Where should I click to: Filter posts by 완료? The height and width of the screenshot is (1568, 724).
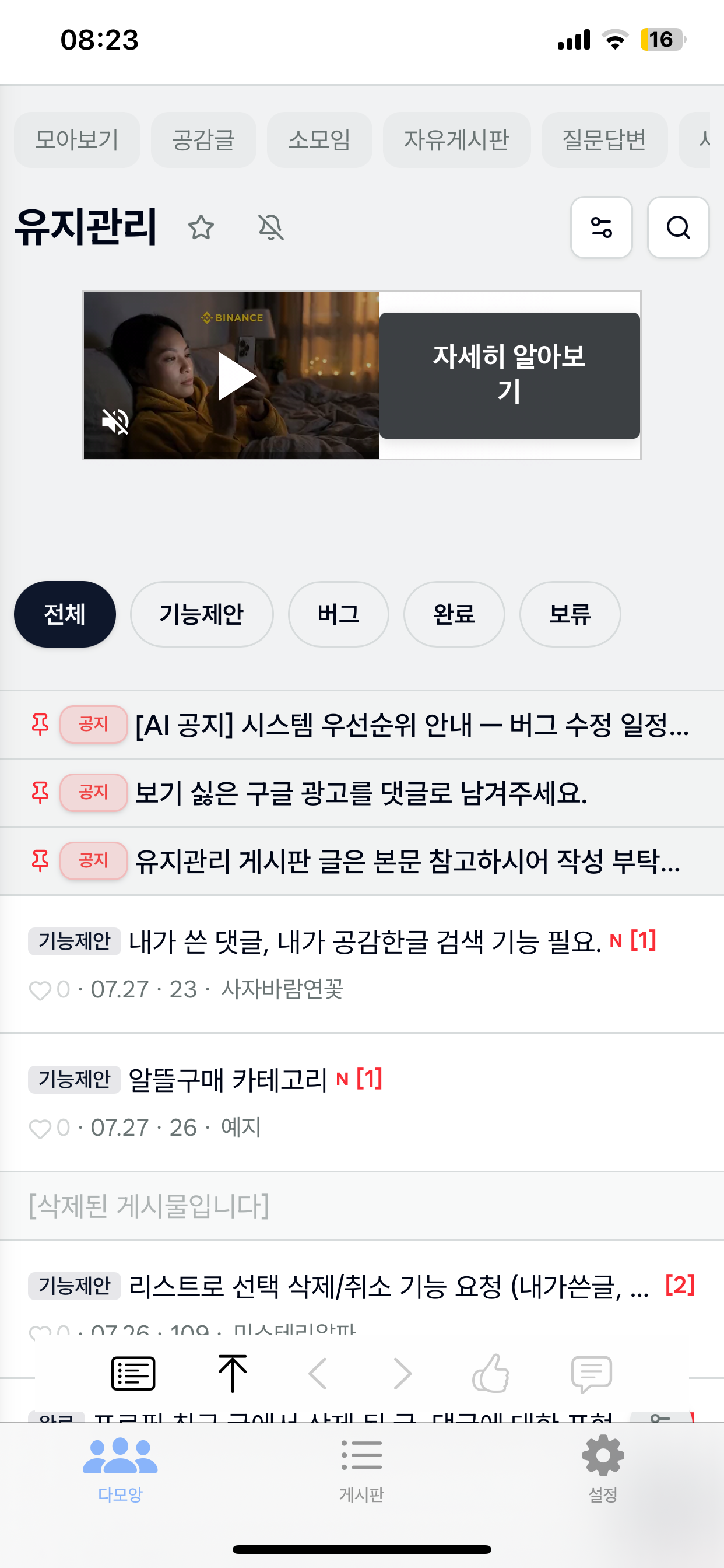tap(454, 614)
